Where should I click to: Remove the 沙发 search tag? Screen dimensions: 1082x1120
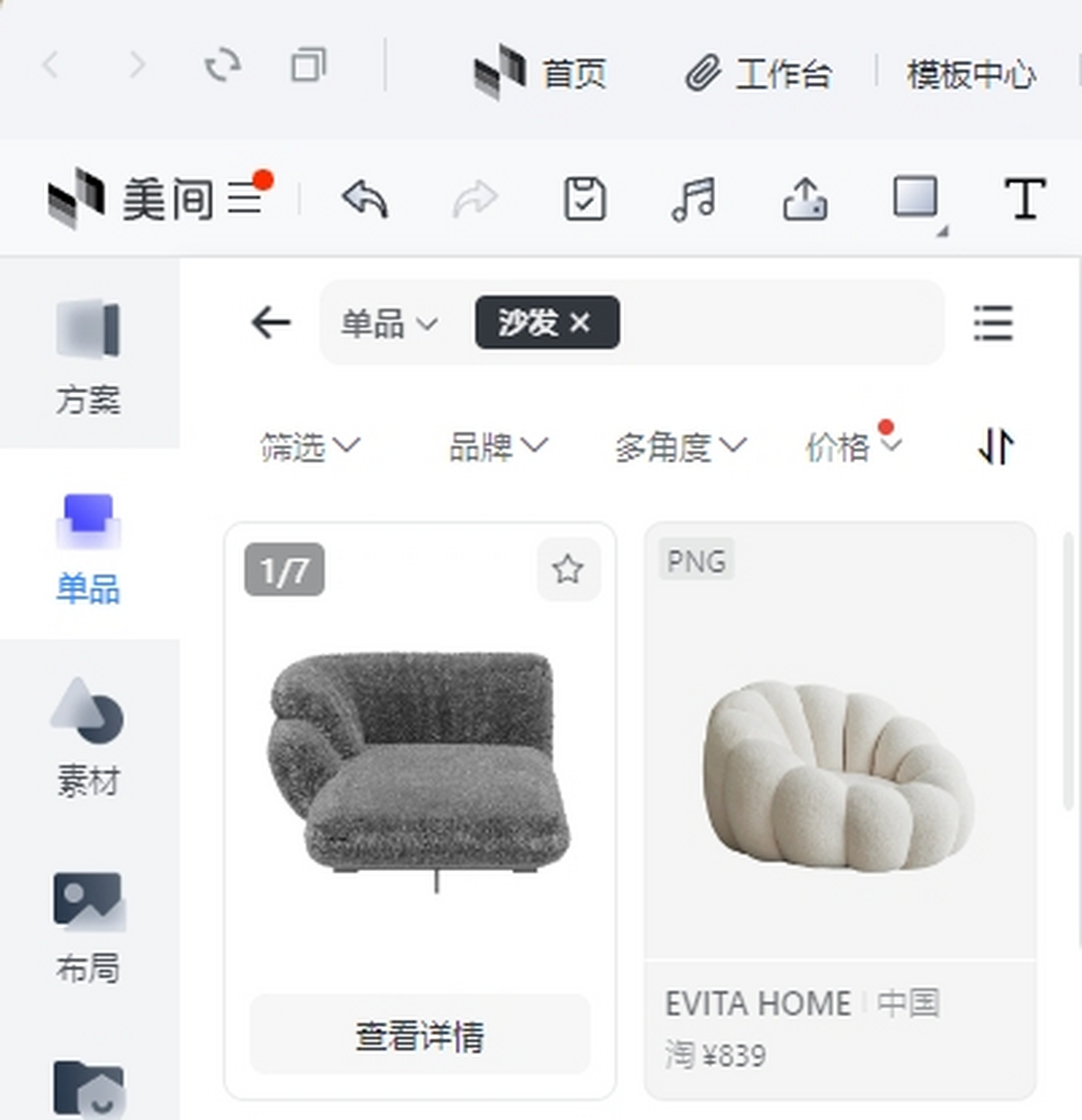[581, 322]
